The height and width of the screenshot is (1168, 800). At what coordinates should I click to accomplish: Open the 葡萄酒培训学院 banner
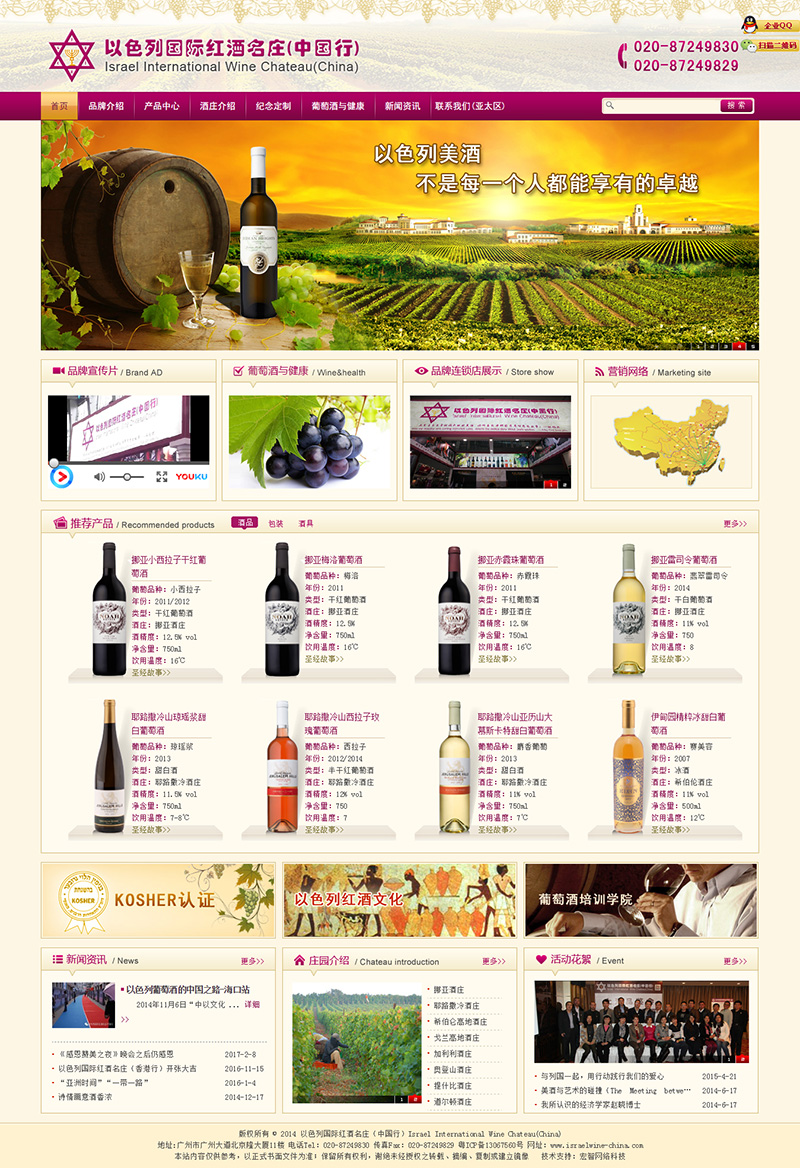coord(641,900)
